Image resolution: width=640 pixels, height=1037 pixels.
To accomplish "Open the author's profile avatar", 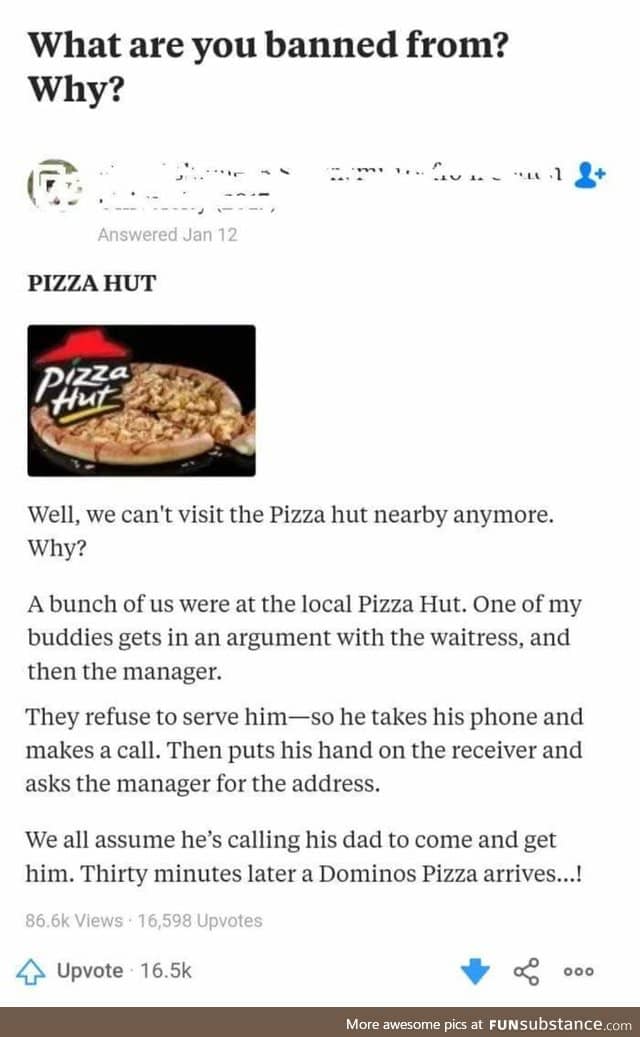I will pos(49,184).
